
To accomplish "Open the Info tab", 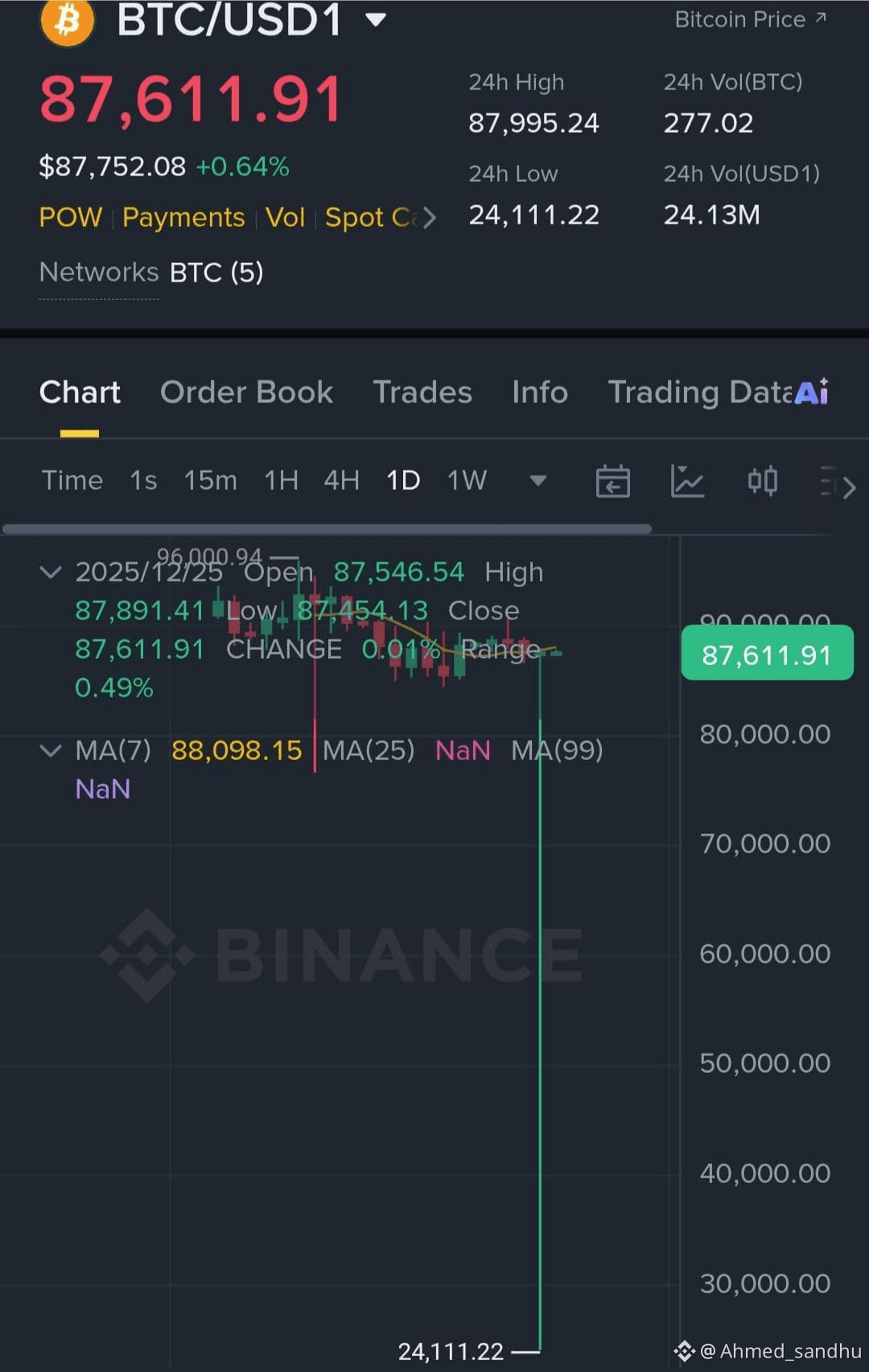I will pos(540,392).
